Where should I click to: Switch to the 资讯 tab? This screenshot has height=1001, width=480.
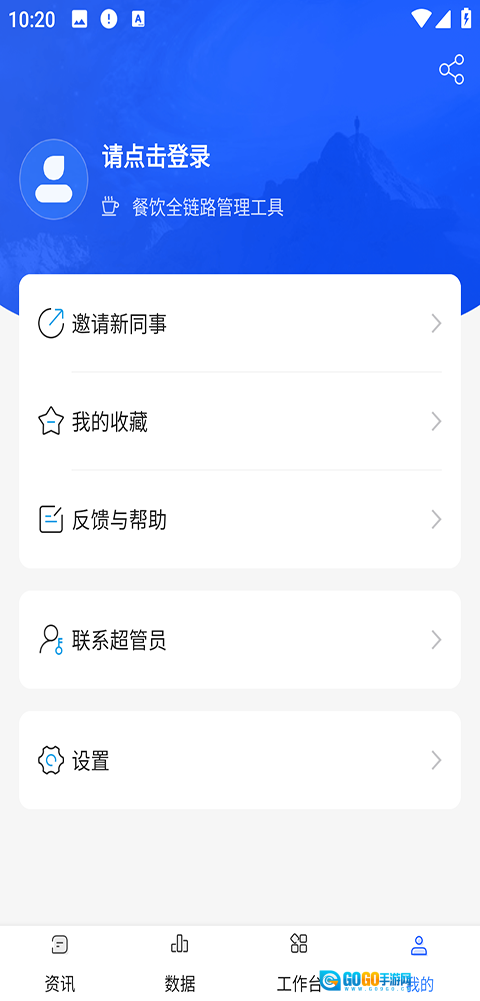click(60, 963)
